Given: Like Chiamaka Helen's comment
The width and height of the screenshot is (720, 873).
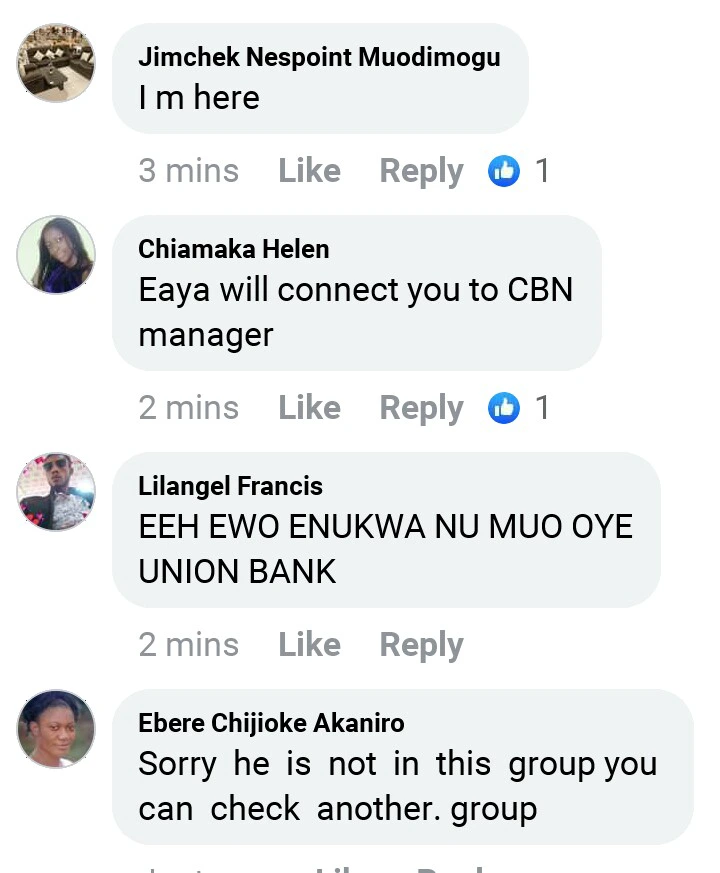Looking at the screenshot, I should (309, 408).
